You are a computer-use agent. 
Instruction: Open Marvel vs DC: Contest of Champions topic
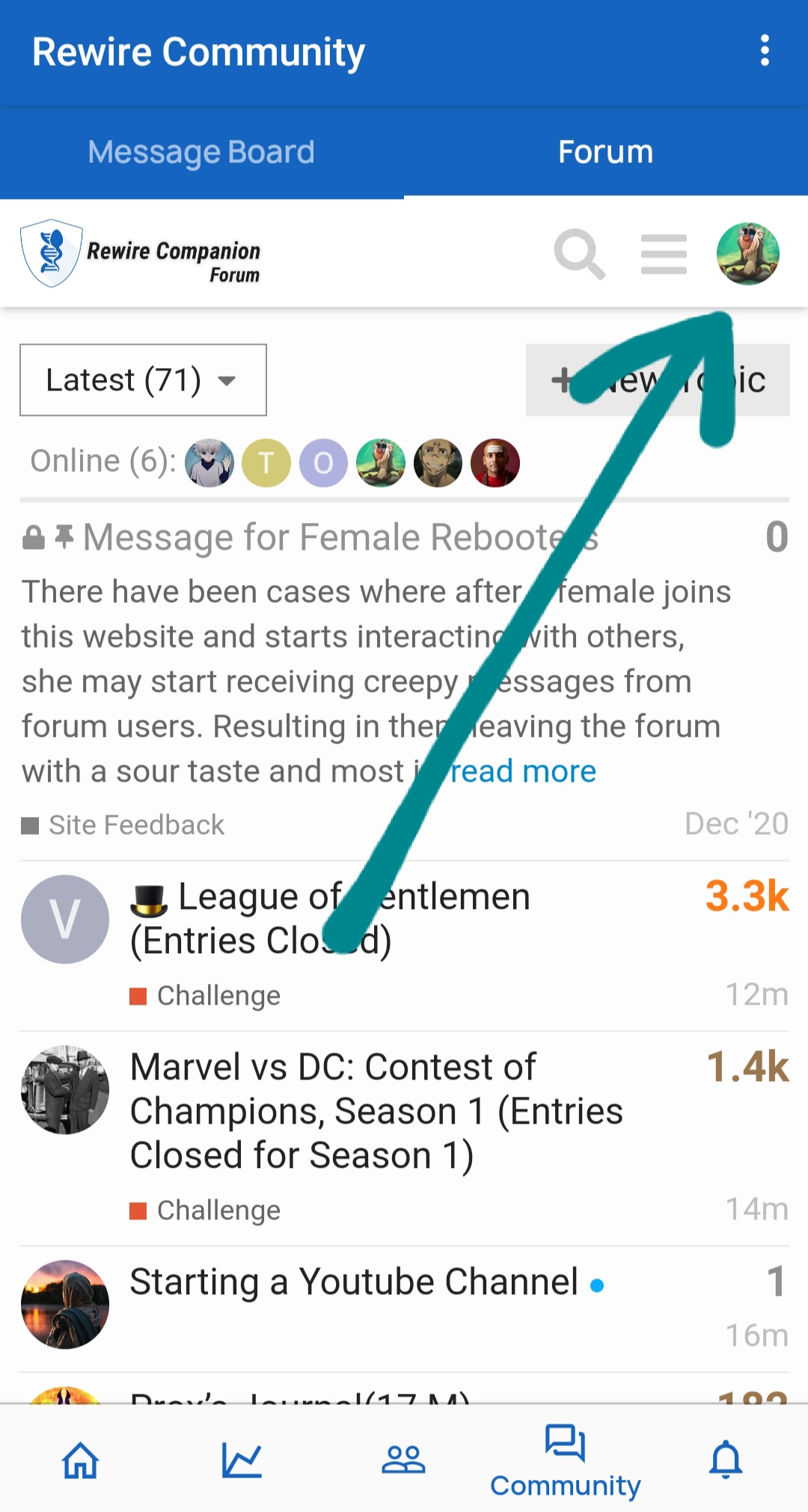(376, 1111)
